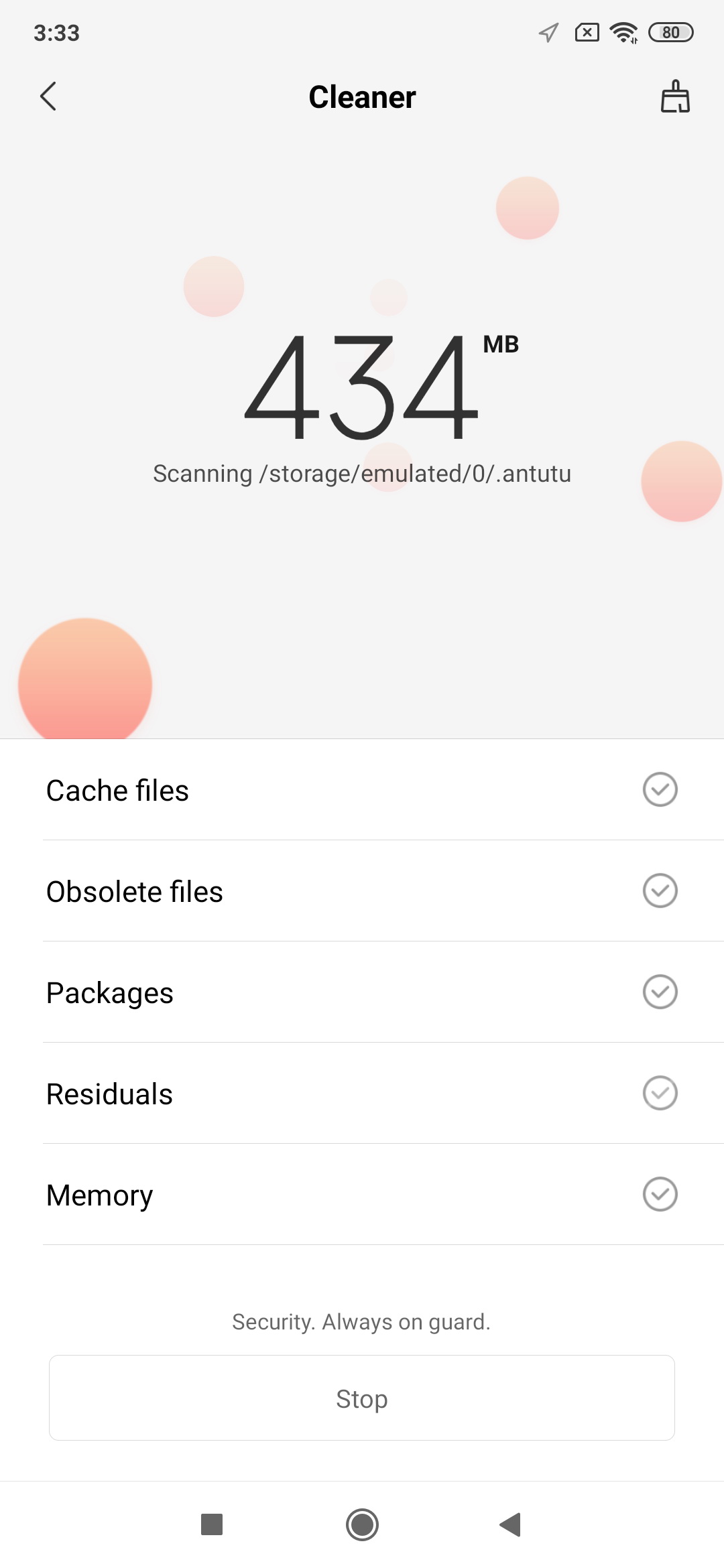The image size is (724, 1568).
Task: Toggle the Memory checkmark
Action: 660,1194
